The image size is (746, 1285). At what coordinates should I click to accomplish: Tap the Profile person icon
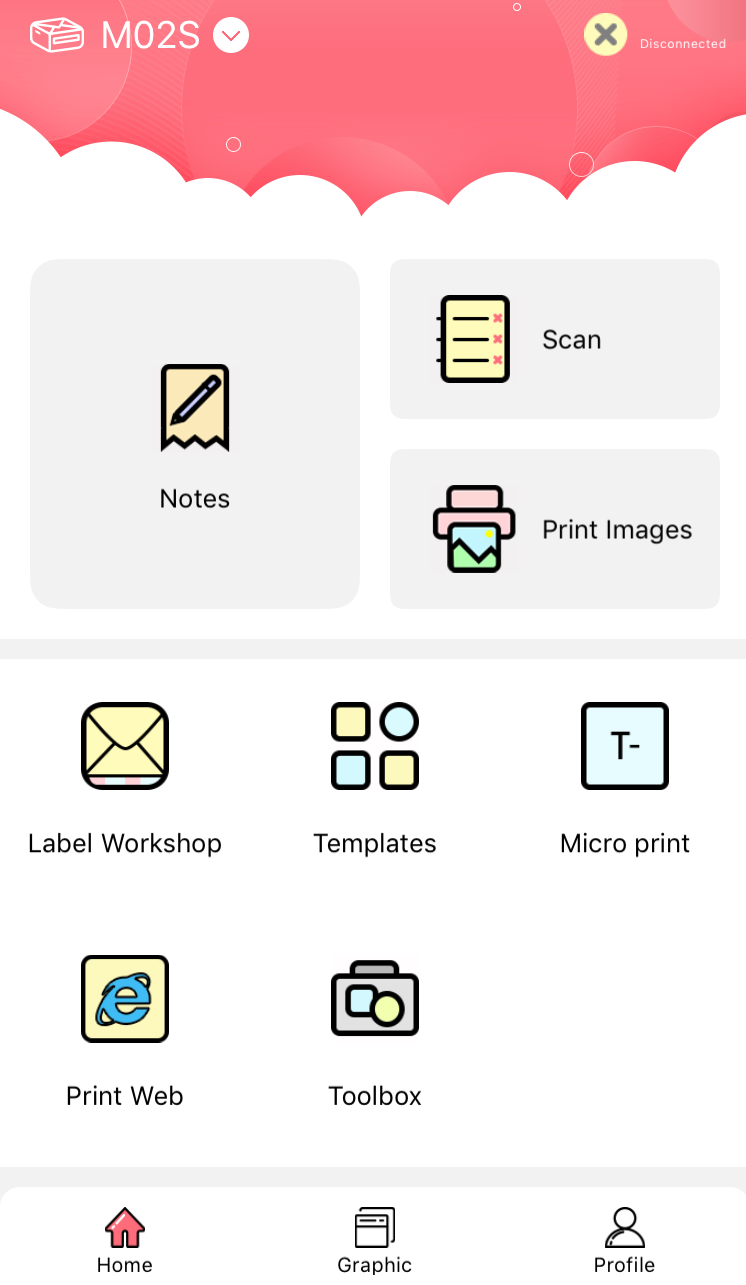click(x=624, y=1225)
